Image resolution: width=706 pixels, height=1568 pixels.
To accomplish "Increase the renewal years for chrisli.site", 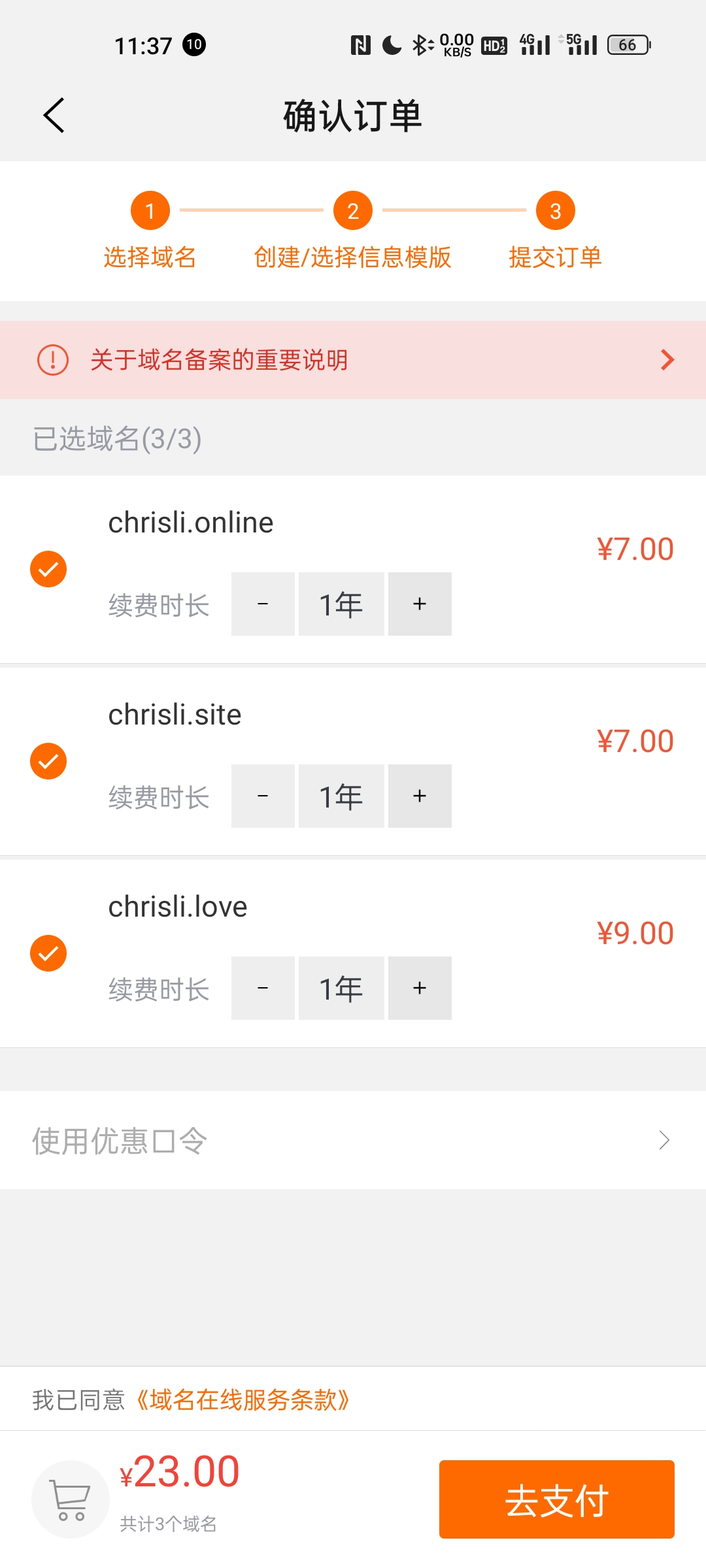I will (x=420, y=796).
